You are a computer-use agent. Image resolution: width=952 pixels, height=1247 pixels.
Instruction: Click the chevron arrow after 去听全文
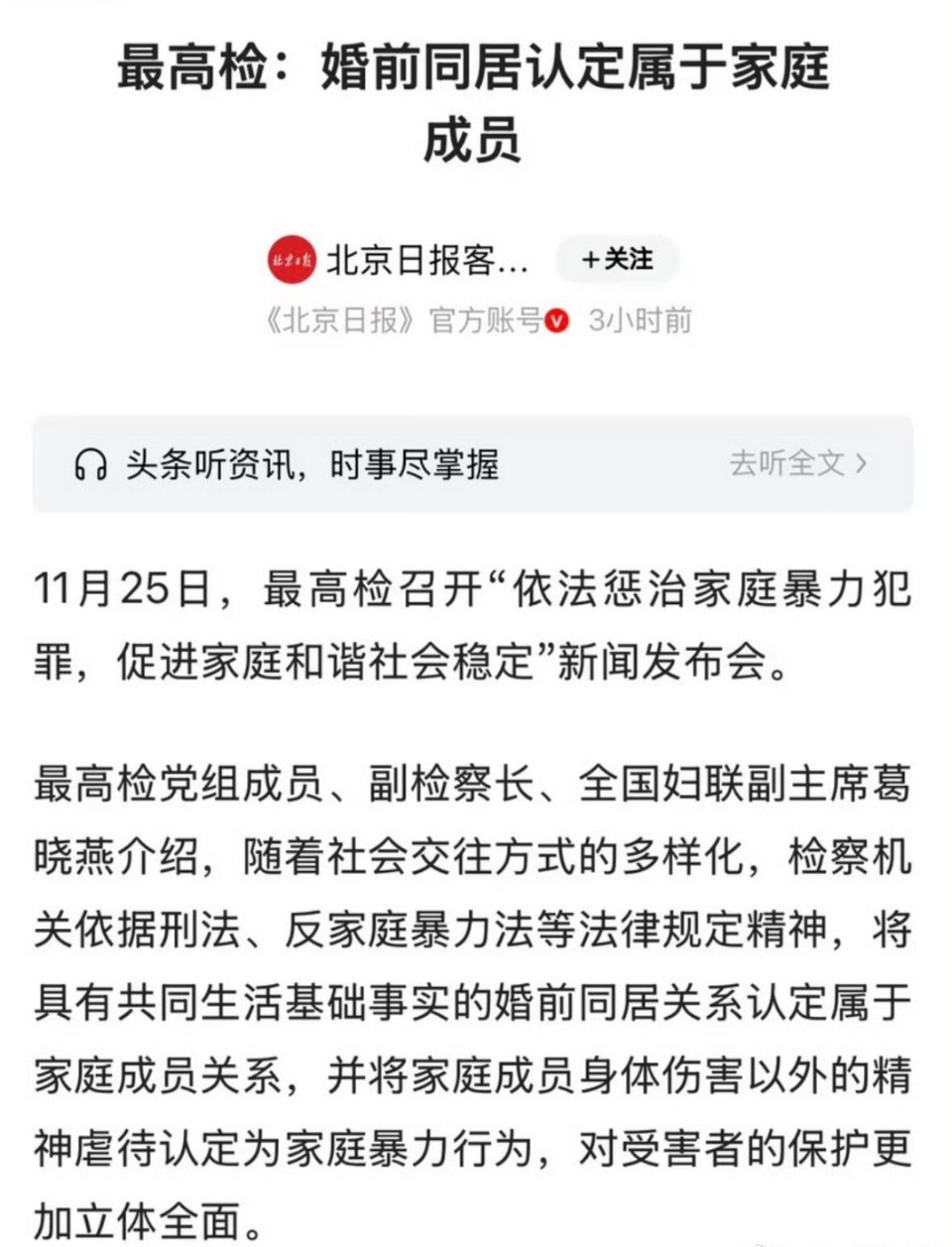(x=862, y=462)
